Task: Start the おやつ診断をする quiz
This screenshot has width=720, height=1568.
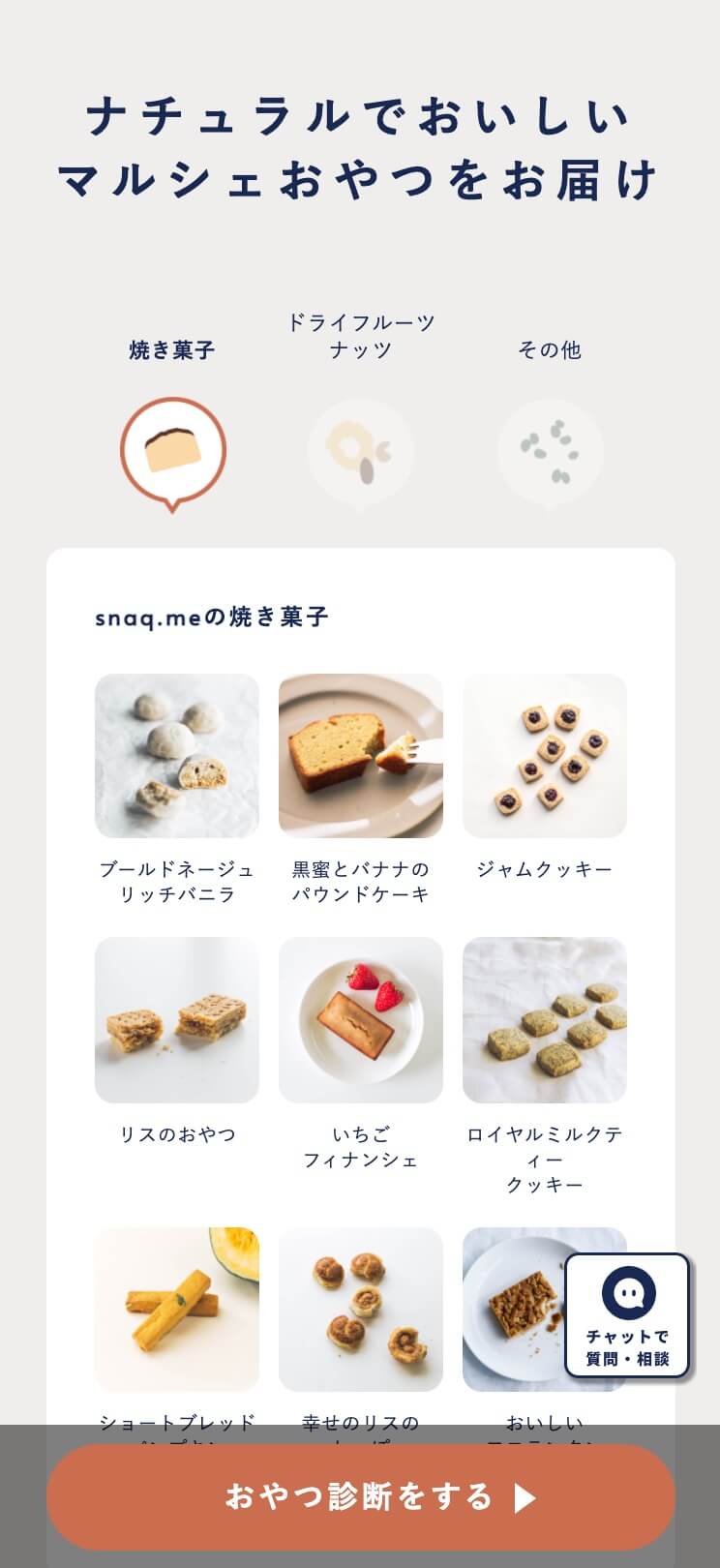Action: tap(360, 1496)
